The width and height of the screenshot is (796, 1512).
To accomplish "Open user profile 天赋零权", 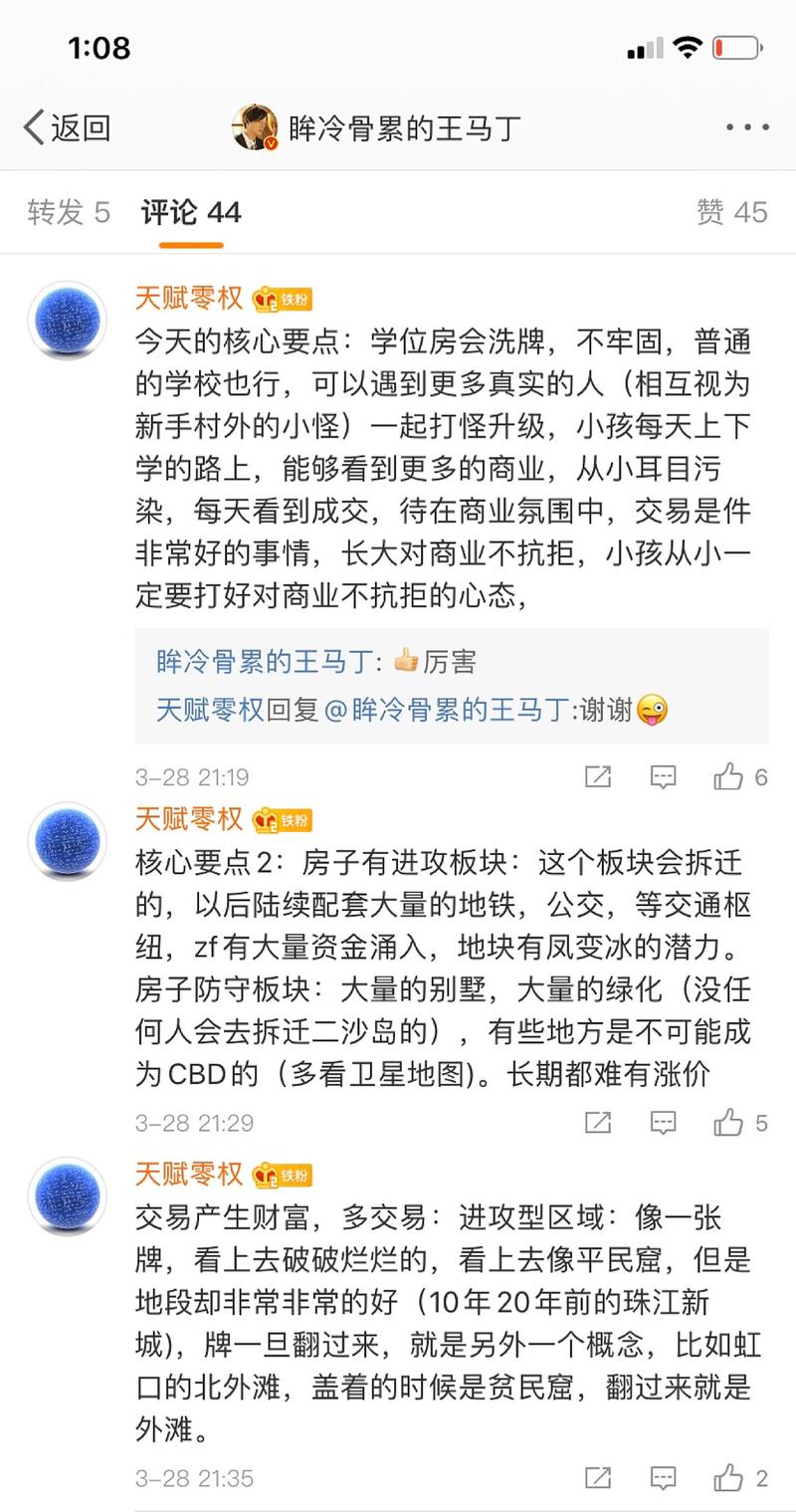I will coord(187,298).
